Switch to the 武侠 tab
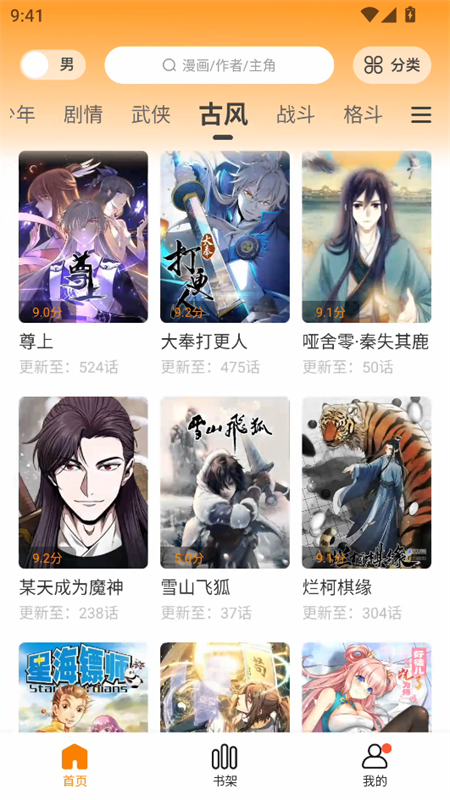450x800 pixels. [151, 114]
